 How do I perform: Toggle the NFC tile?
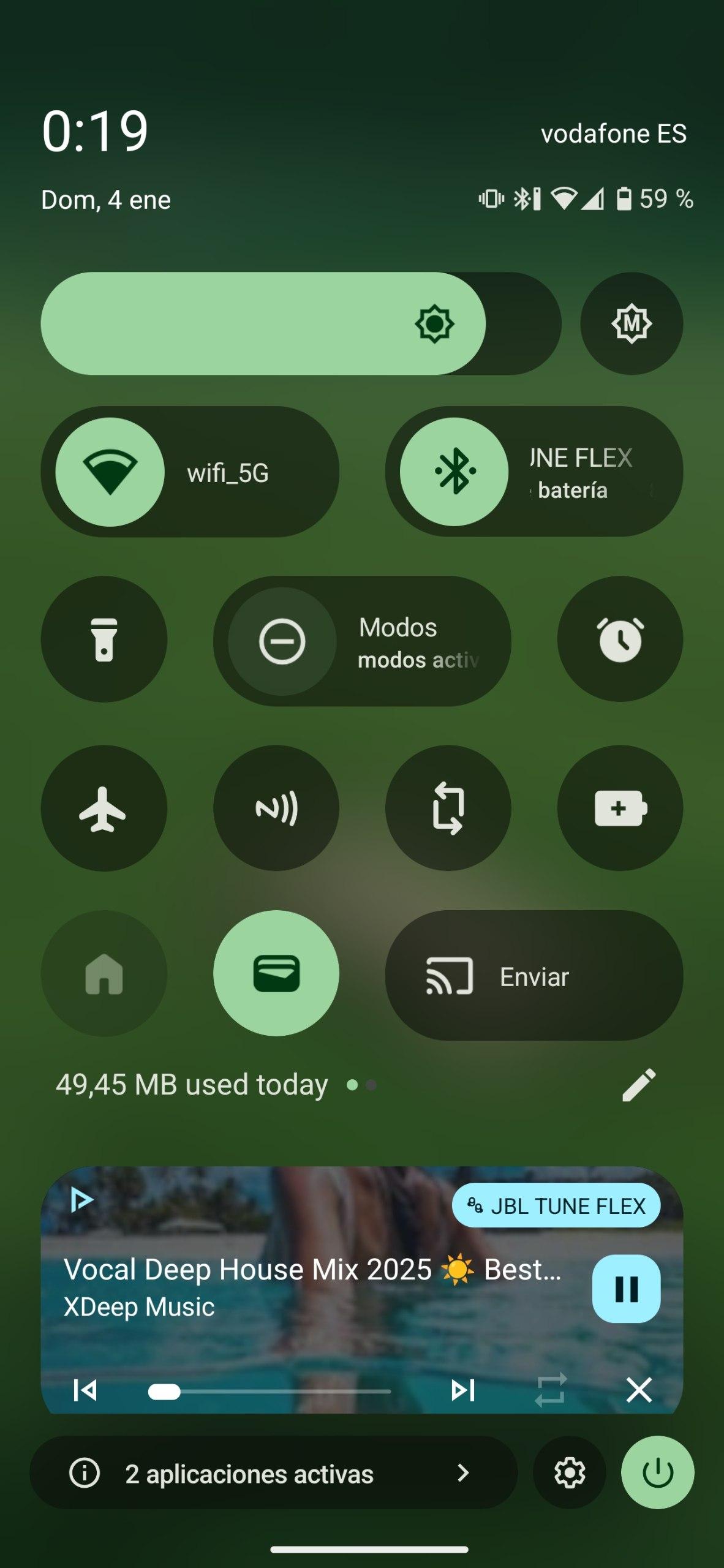[x=276, y=809]
